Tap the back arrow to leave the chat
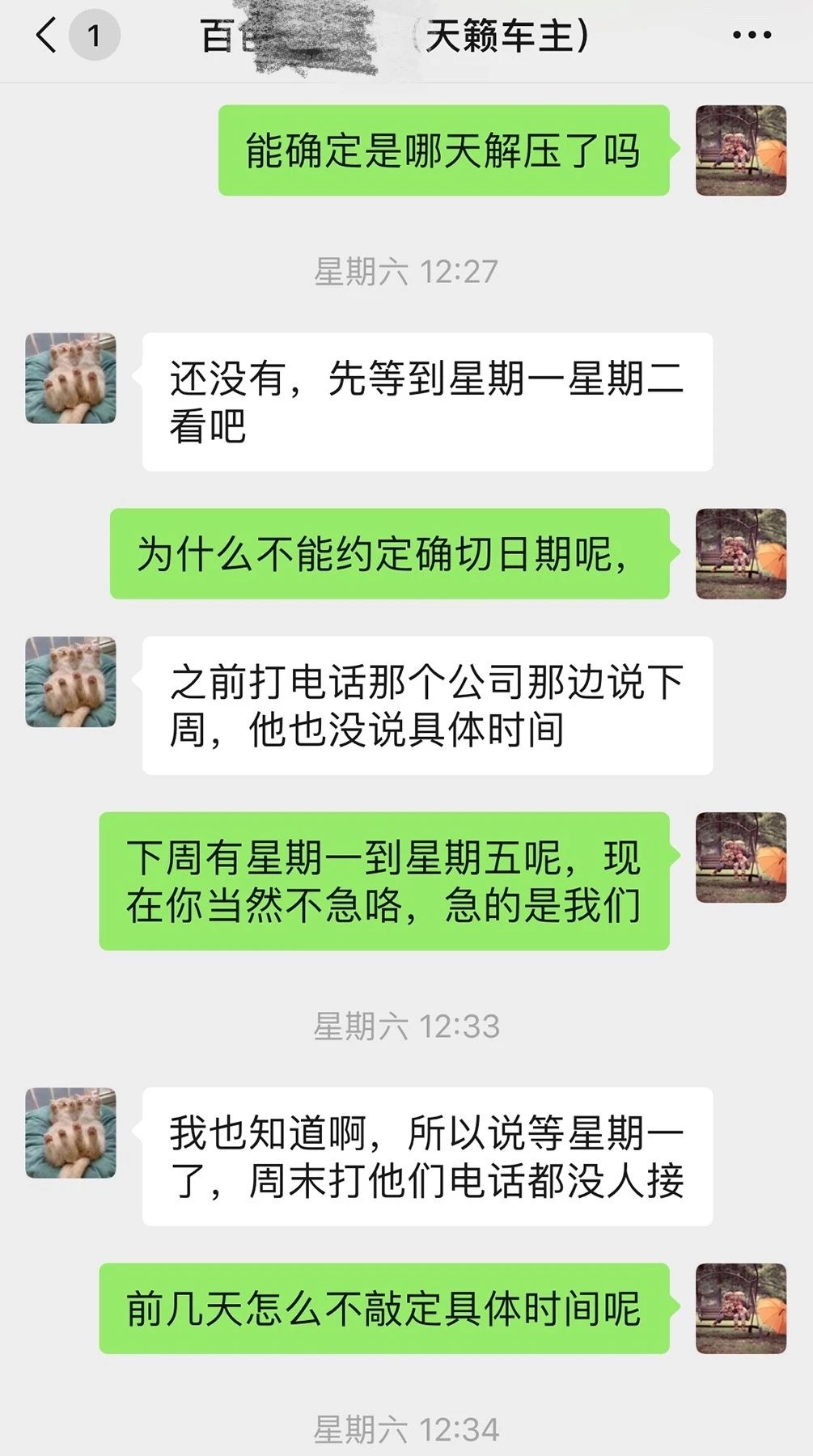The image size is (813, 1456). pos(44,36)
